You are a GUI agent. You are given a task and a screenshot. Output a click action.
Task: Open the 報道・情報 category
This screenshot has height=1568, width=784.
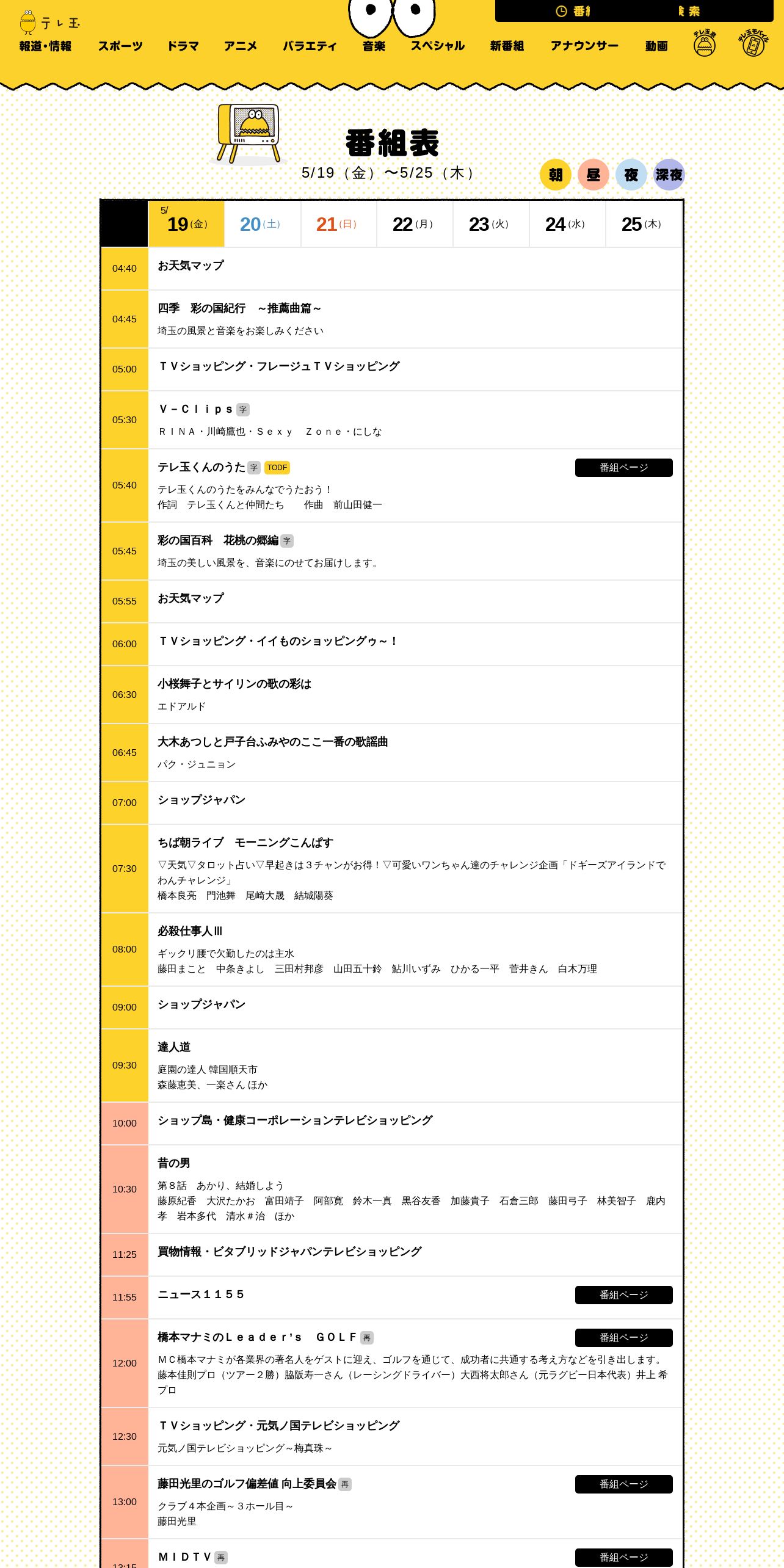(45, 46)
